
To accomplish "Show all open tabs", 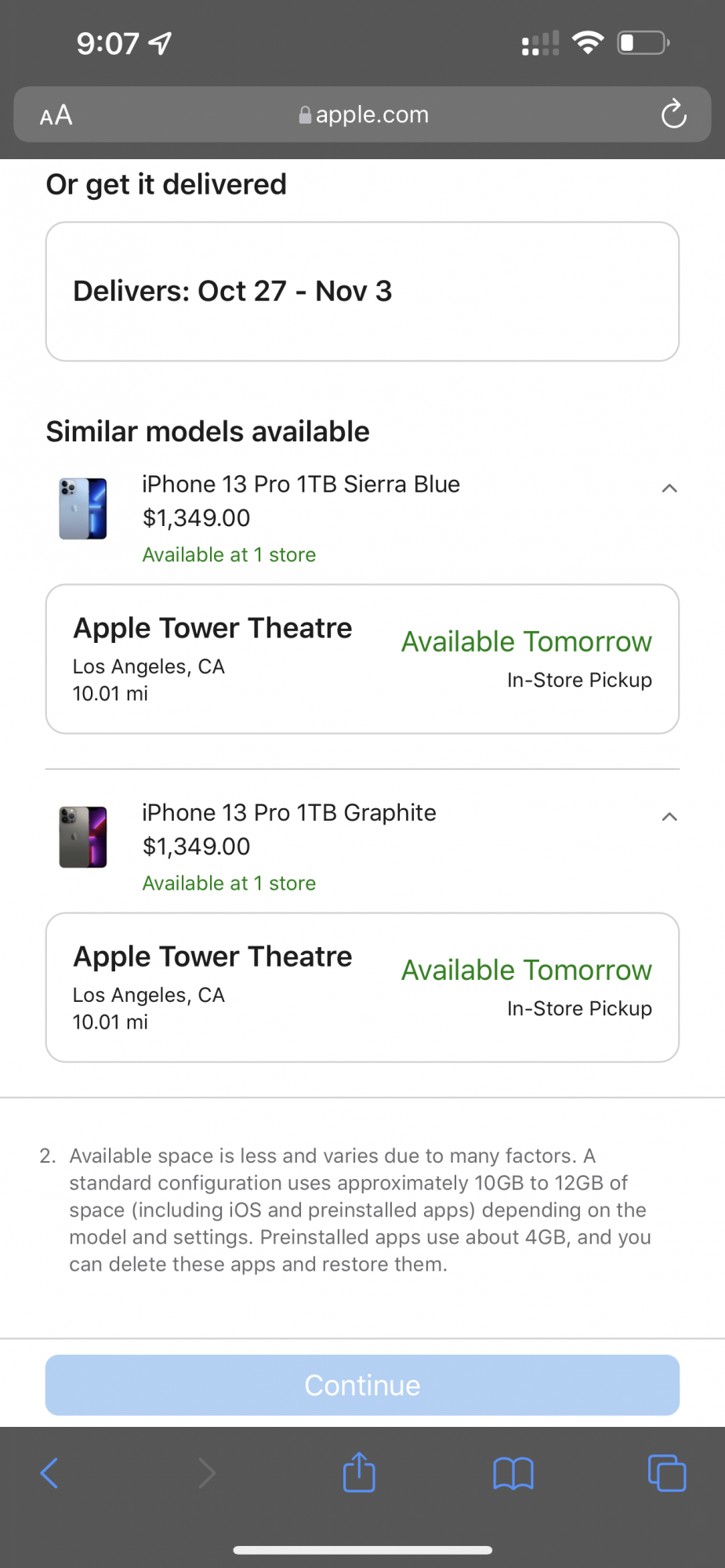I will tap(667, 1473).
